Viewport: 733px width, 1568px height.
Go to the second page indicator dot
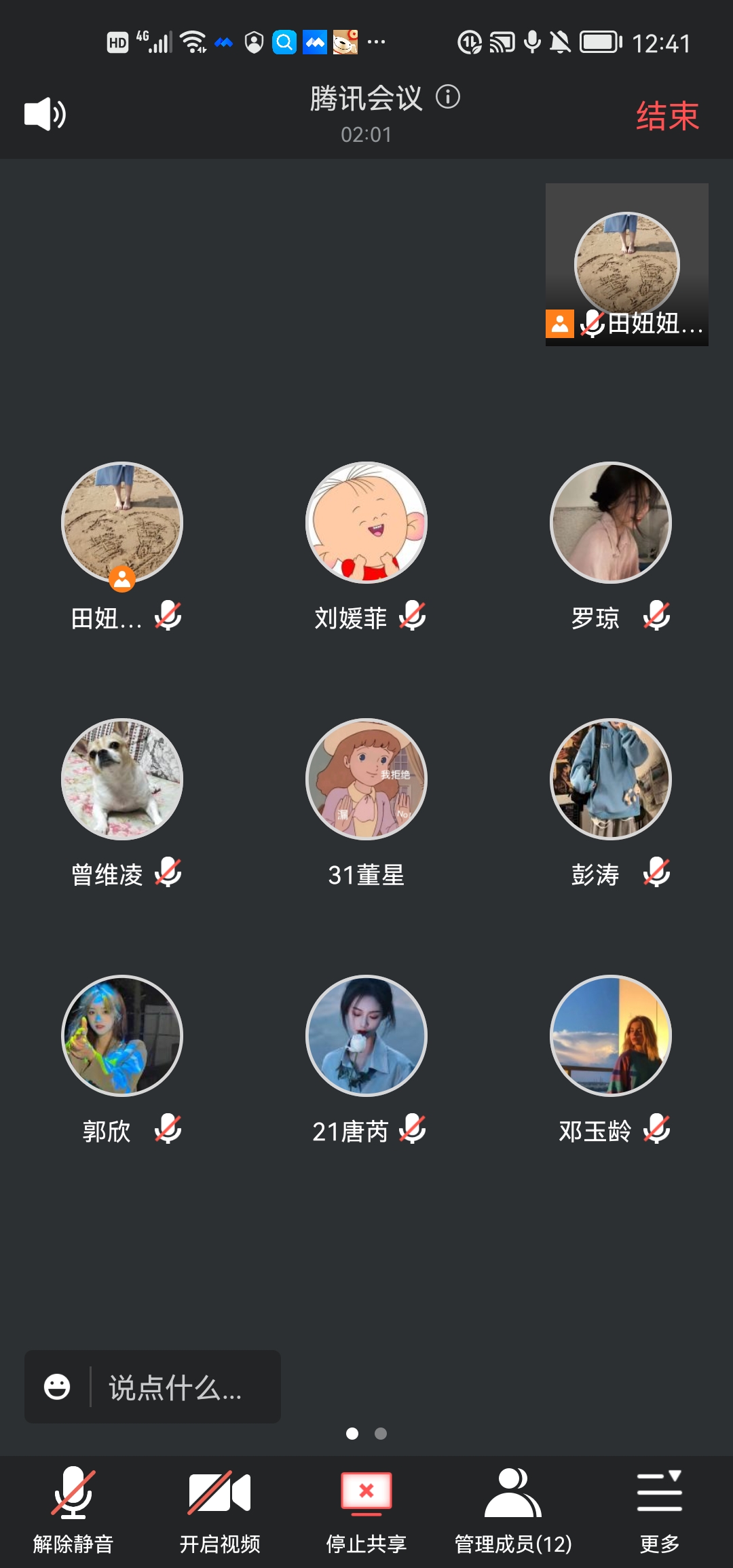click(381, 1434)
